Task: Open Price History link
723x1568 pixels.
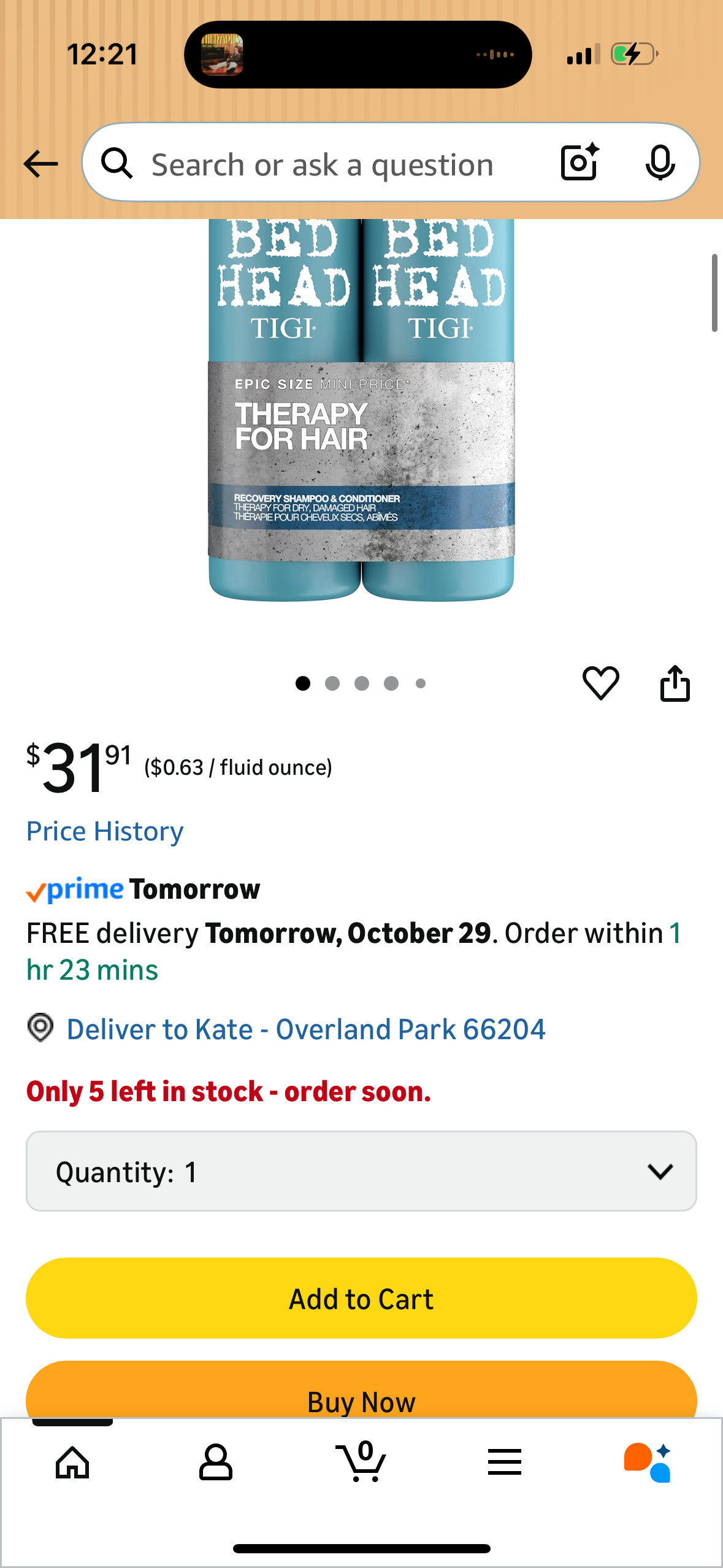Action: [105, 831]
